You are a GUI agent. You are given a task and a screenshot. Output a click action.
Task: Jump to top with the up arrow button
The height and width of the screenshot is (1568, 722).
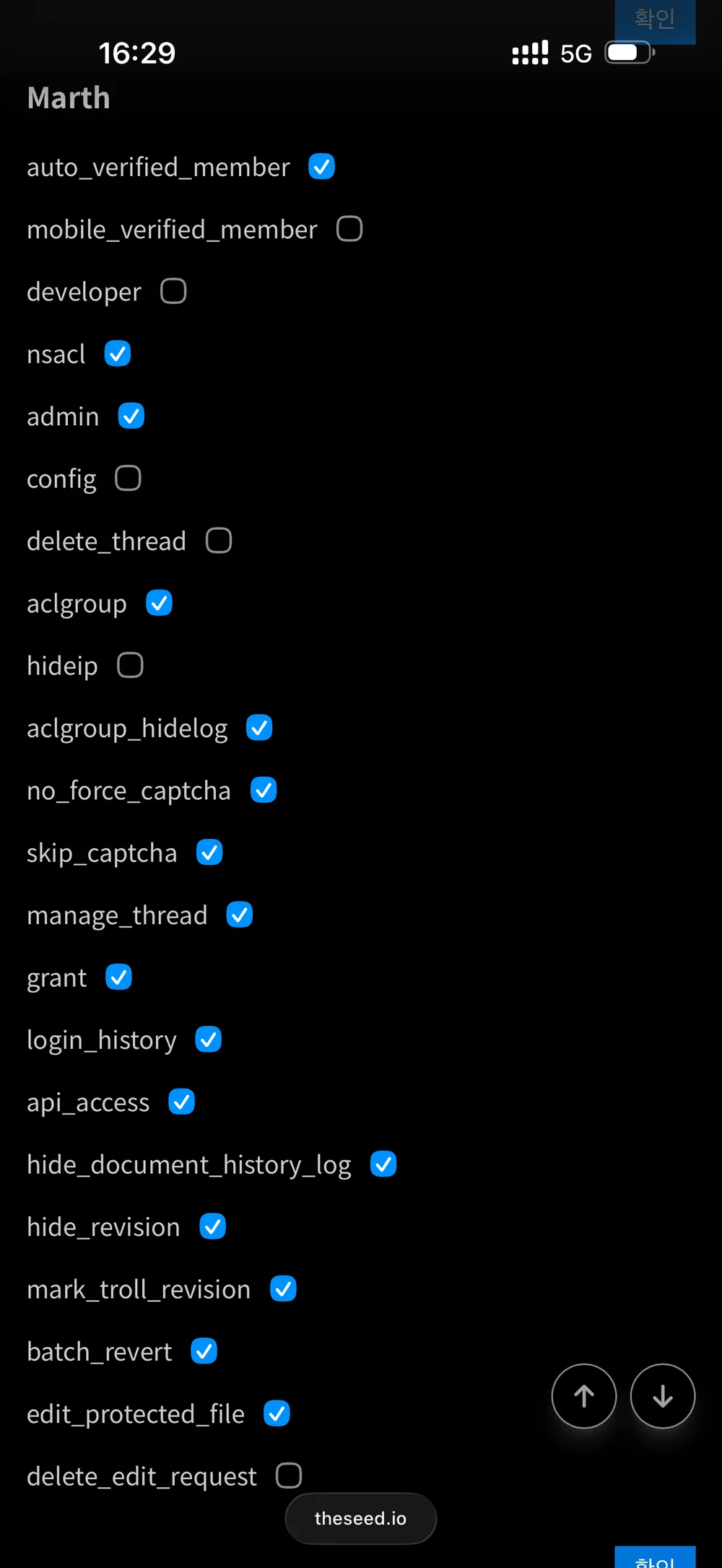pos(584,1395)
